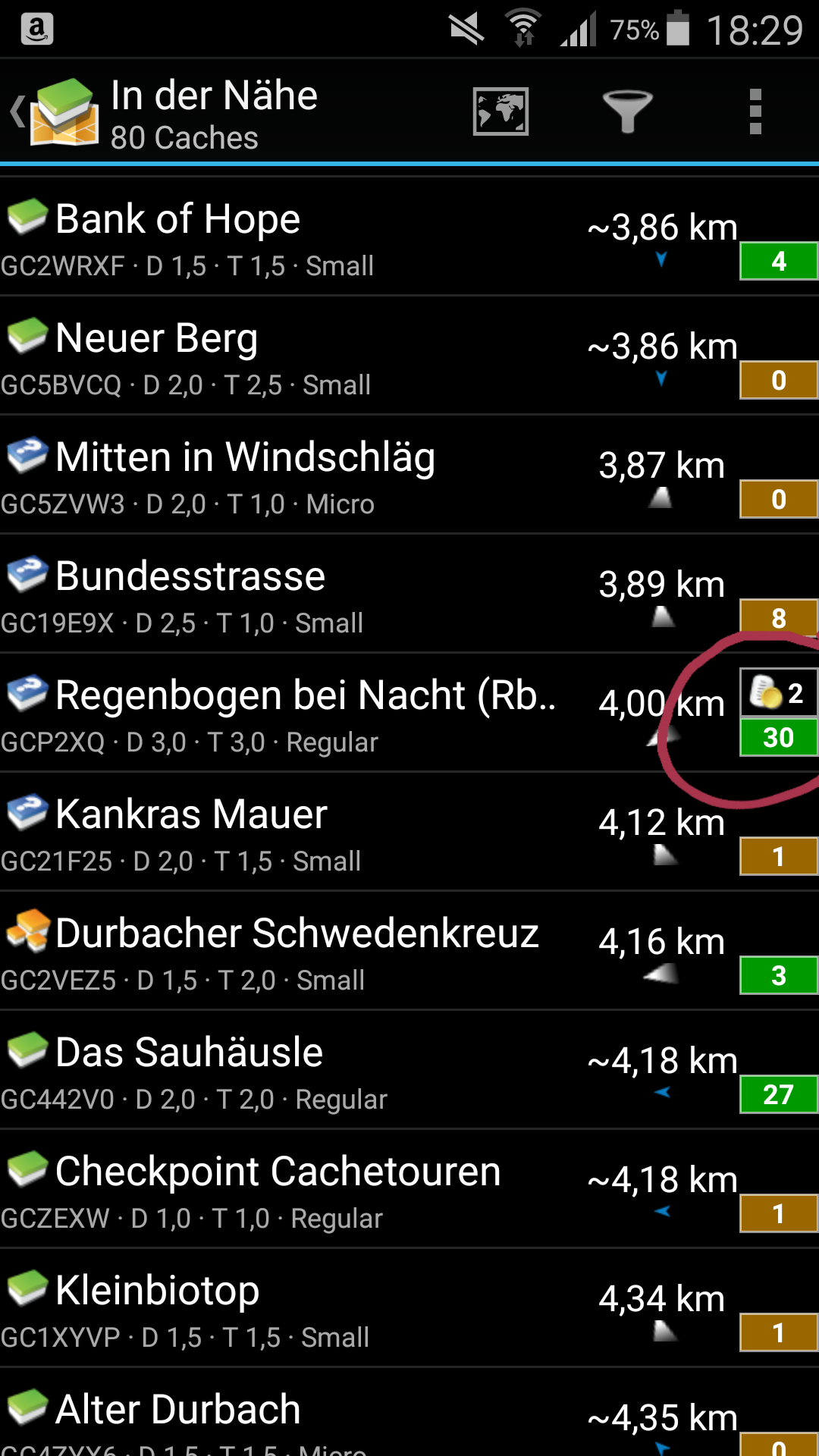This screenshot has height=1456, width=819.
Task: Open Checkpoint Cachetouren entry
Action: pyautogui.click(x=303, y=1190)
